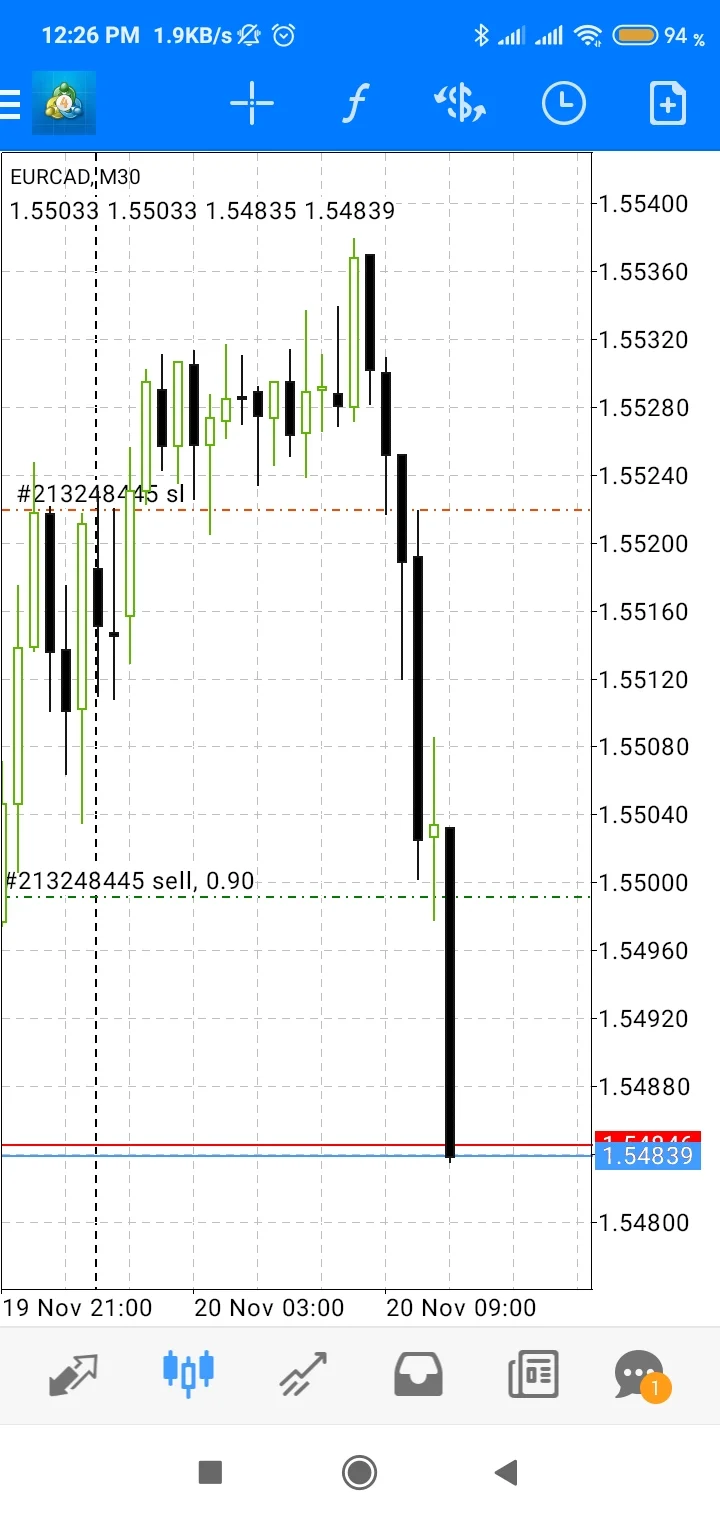Enable the crosshair tool

click(251, 103)
